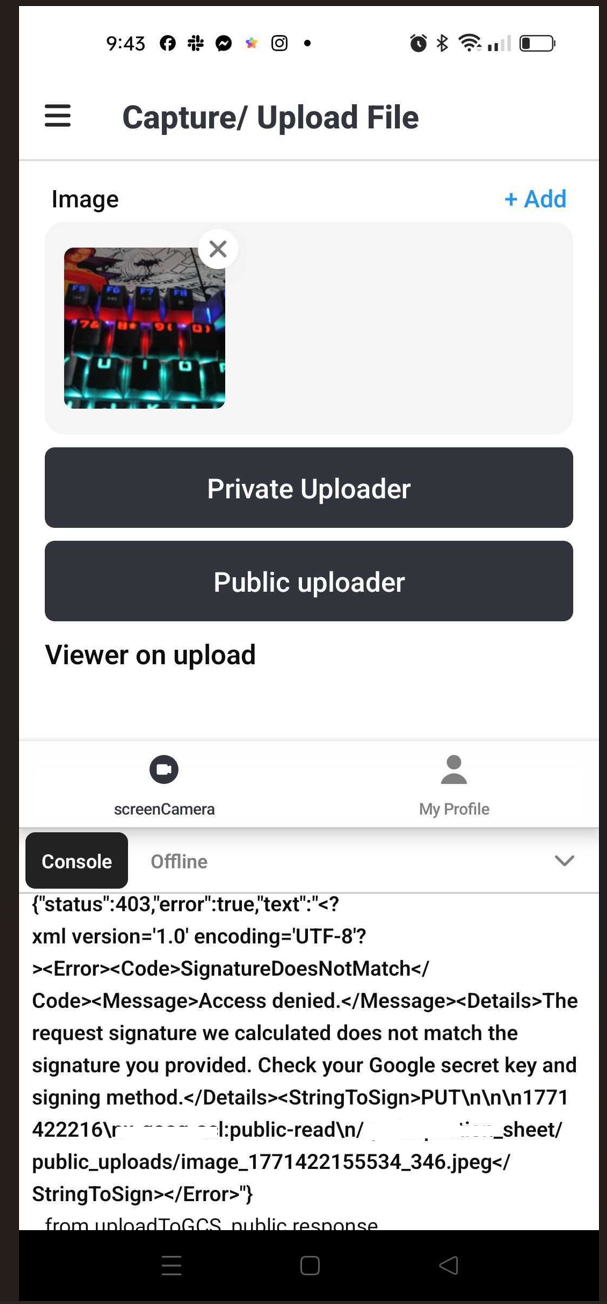Tap + Add to attach another image

pos(535,199)
